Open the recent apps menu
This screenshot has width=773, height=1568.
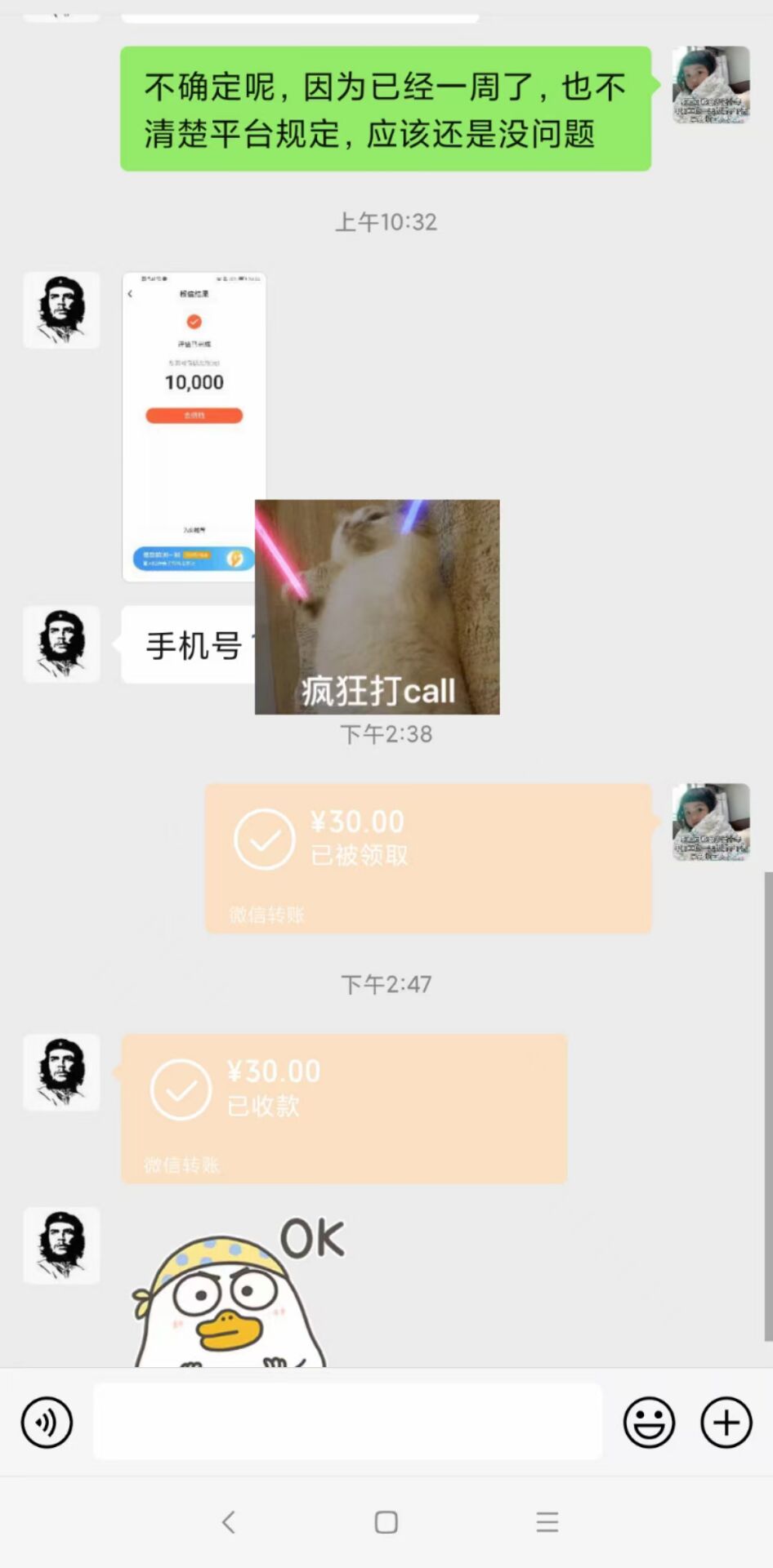pos(547,1522)
